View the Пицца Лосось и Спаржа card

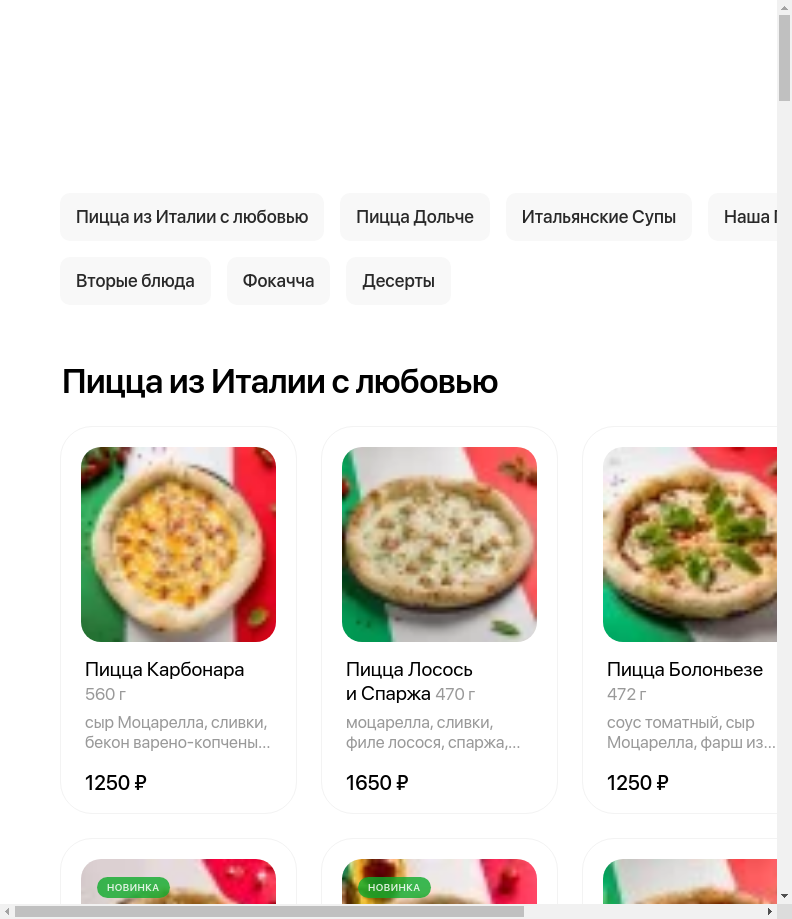(439, 620)
